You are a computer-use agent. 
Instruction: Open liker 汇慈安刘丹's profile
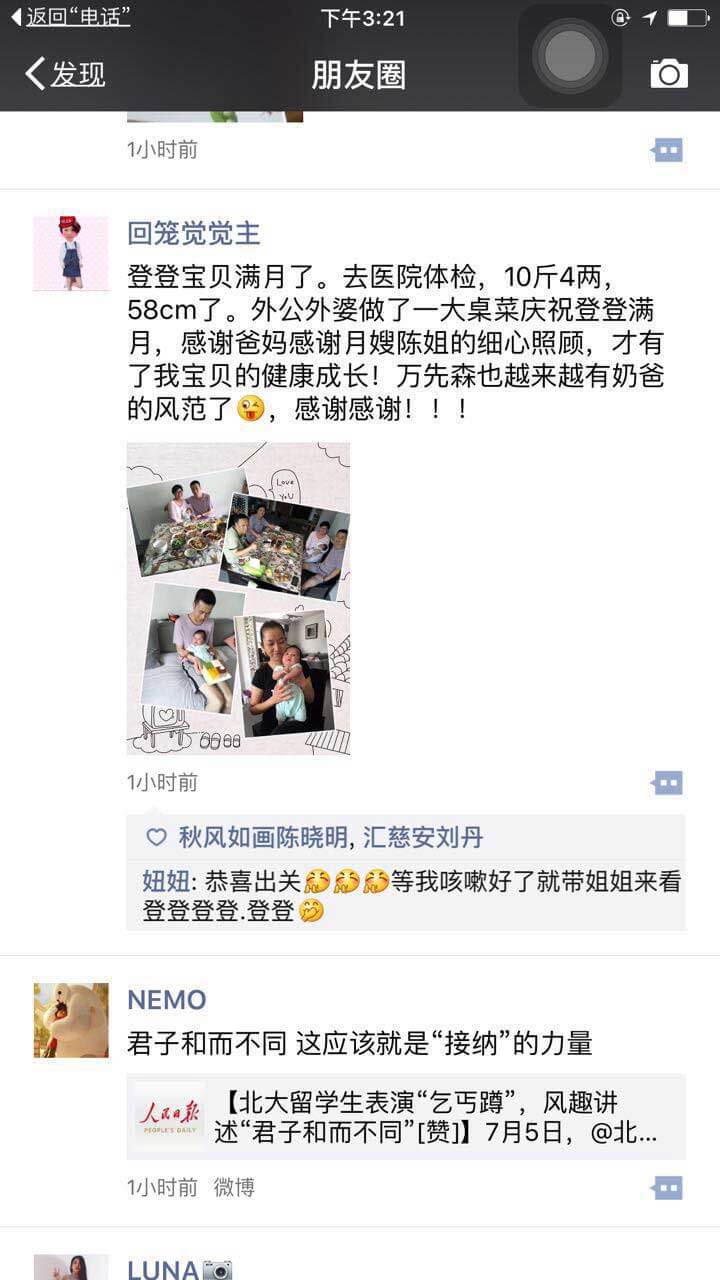coord(422,837)
